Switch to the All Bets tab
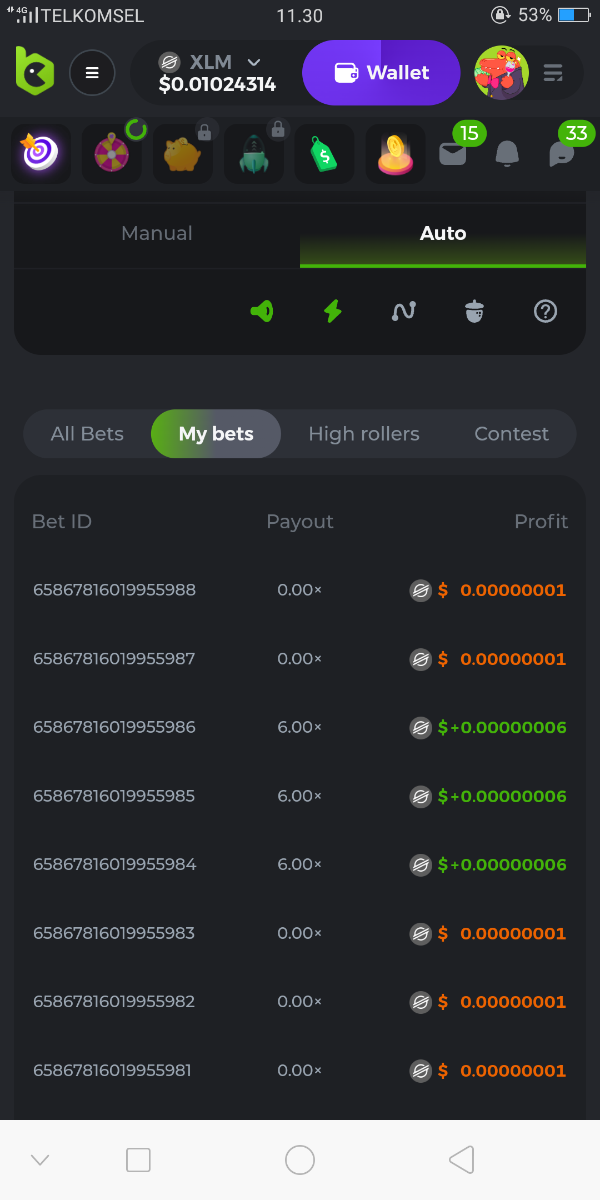The width and height of the screenshot is (600, 1200). 87,434
